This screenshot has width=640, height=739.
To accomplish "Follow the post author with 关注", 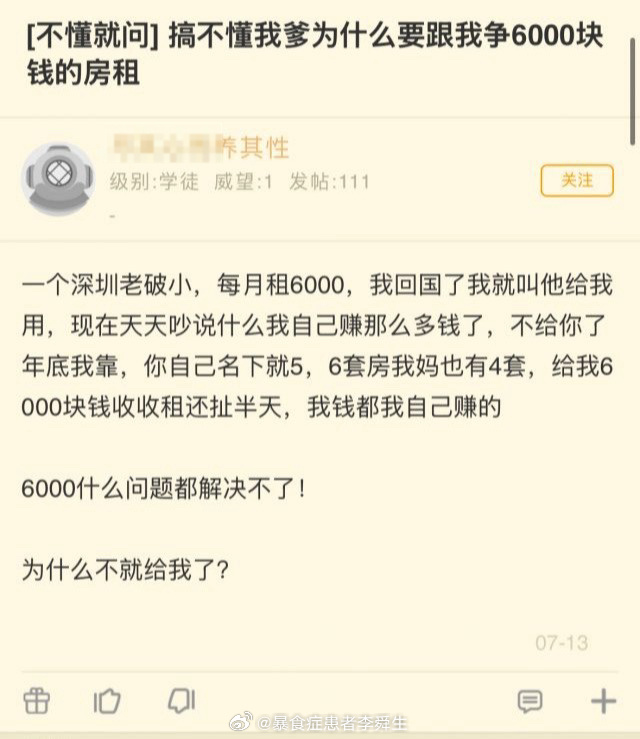I will pos(577,180).
